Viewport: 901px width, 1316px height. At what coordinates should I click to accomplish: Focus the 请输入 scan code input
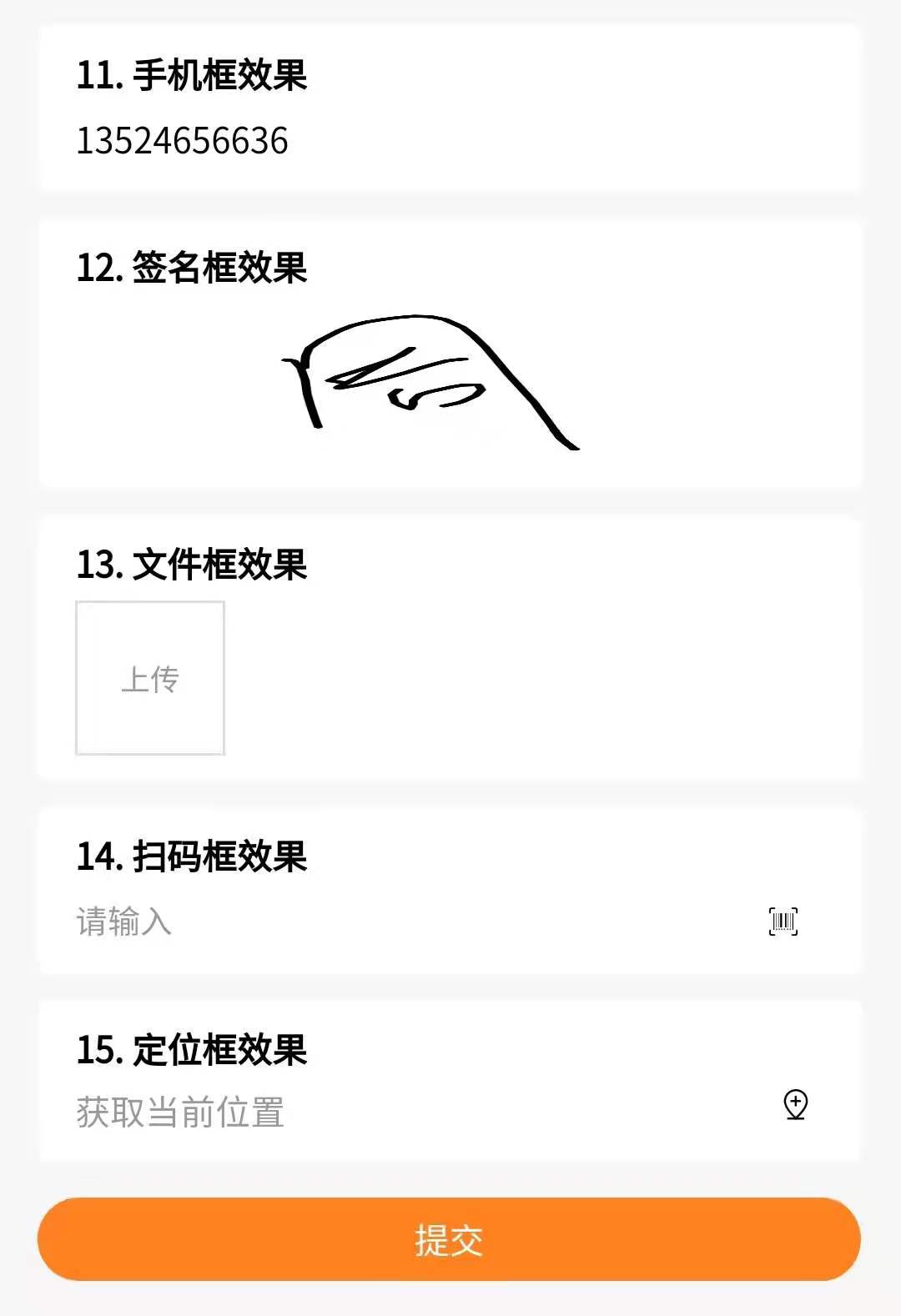pyautogui.click(x=124, y=922)
